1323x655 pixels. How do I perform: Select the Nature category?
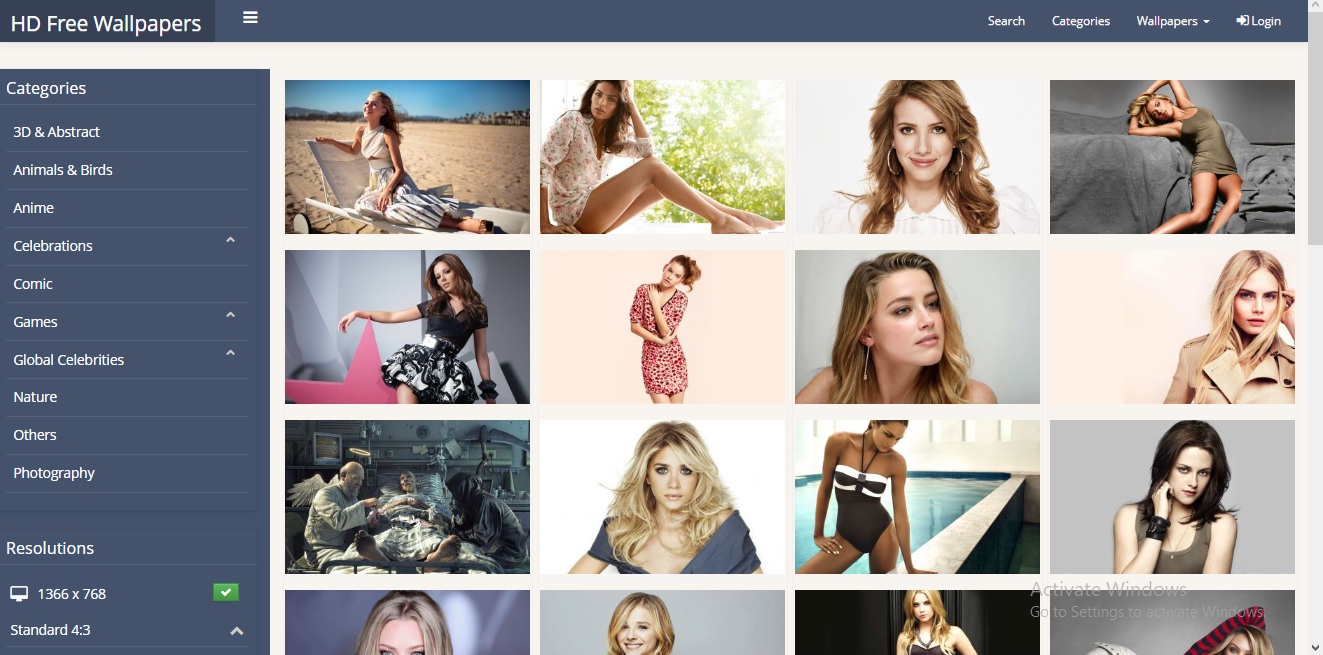(35, 397)
